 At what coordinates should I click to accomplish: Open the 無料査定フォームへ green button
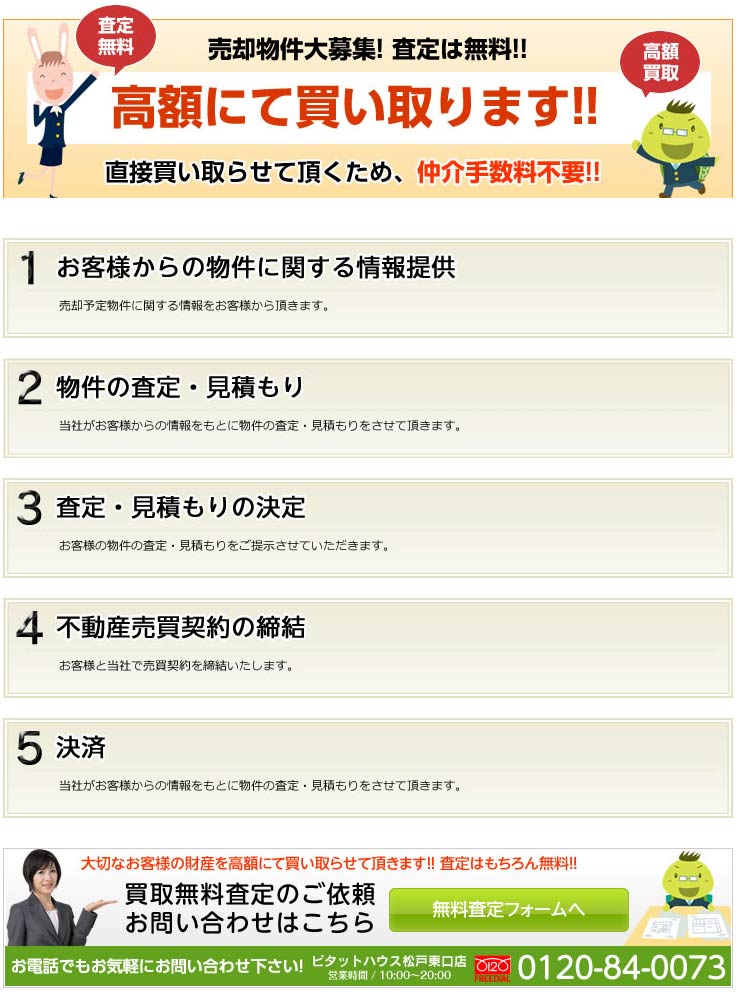point(508,910)
